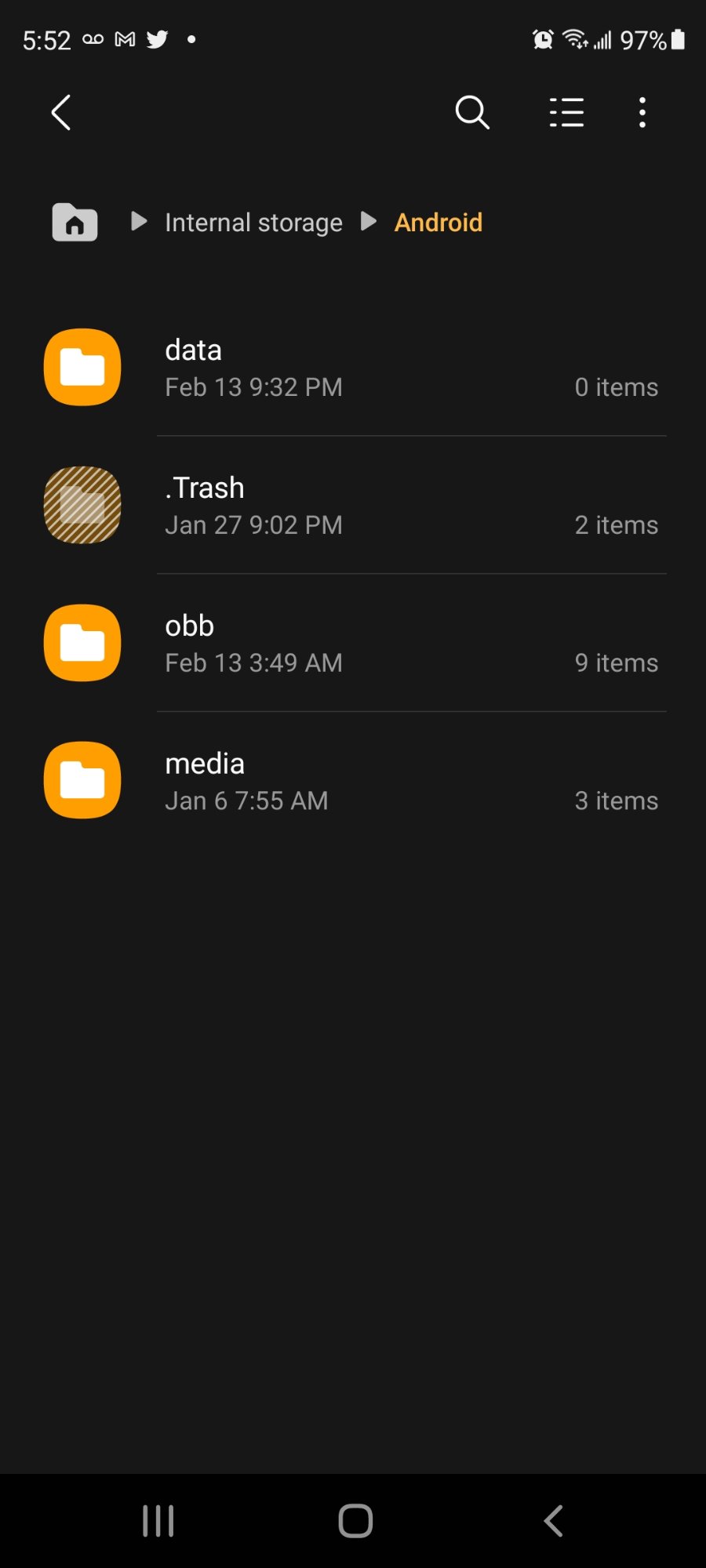Open the data folder
This screenshot has height=1568, width=706.
click(x=353, y=367)
